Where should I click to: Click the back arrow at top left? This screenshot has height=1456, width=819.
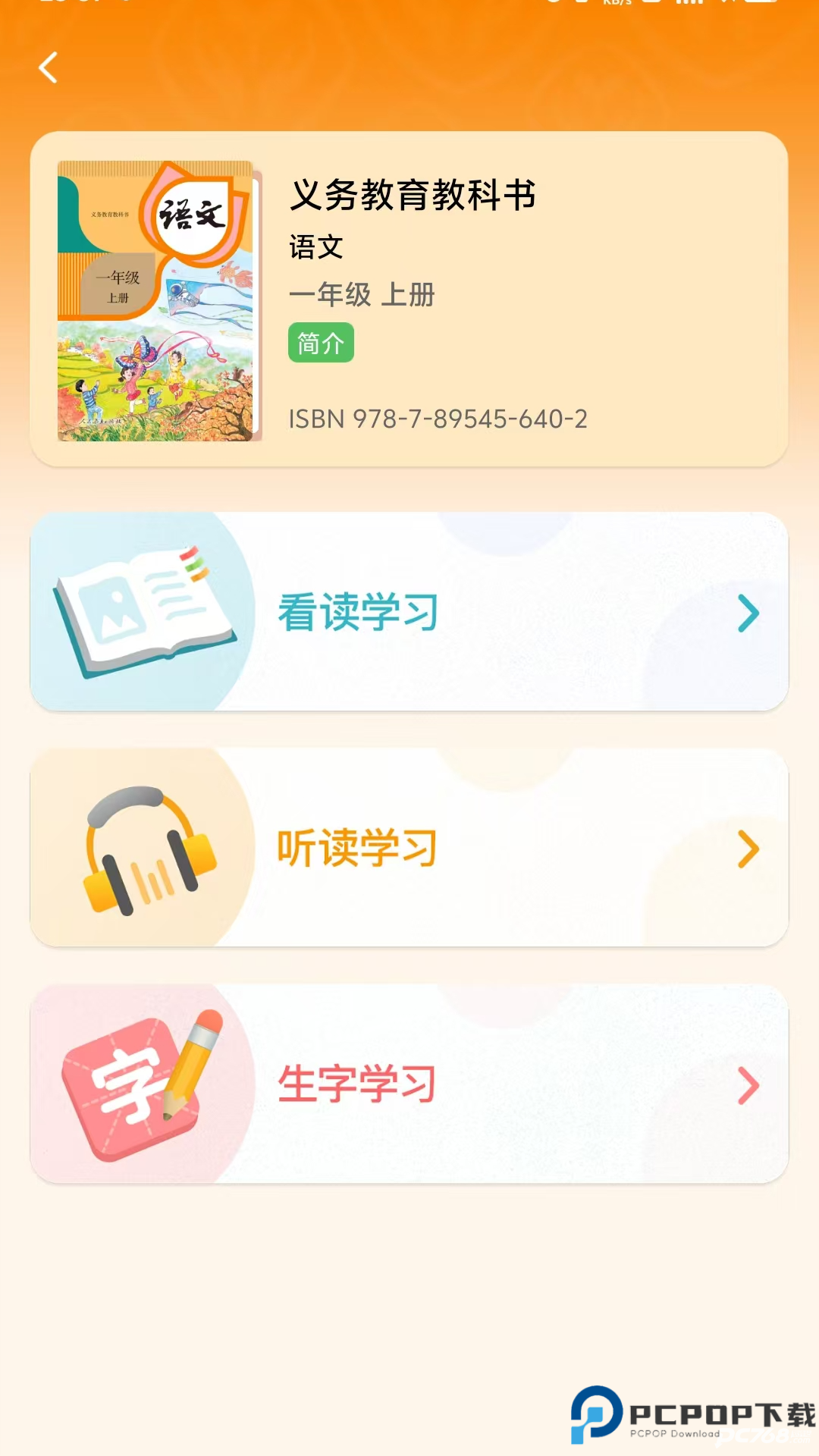[48, 67]
